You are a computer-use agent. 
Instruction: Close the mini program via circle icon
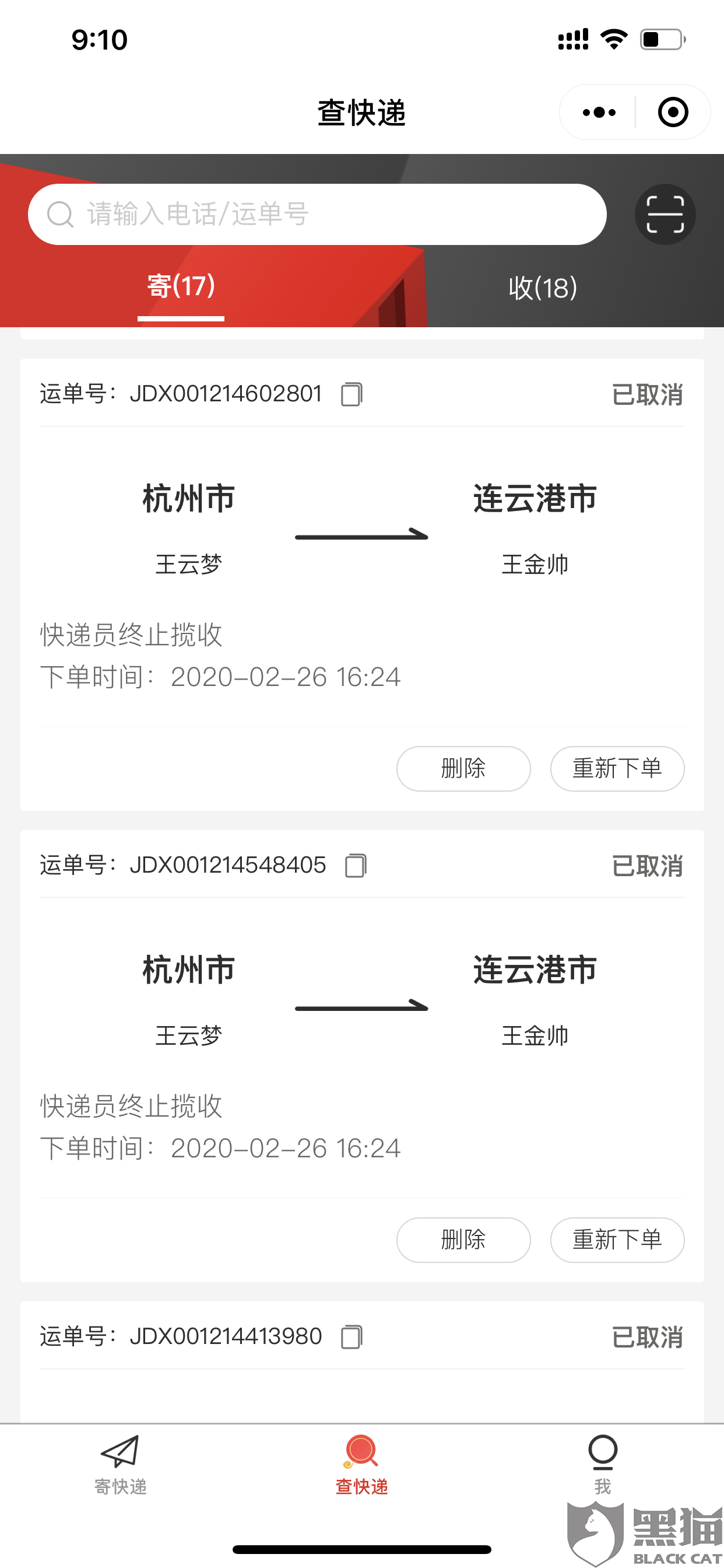673,113
